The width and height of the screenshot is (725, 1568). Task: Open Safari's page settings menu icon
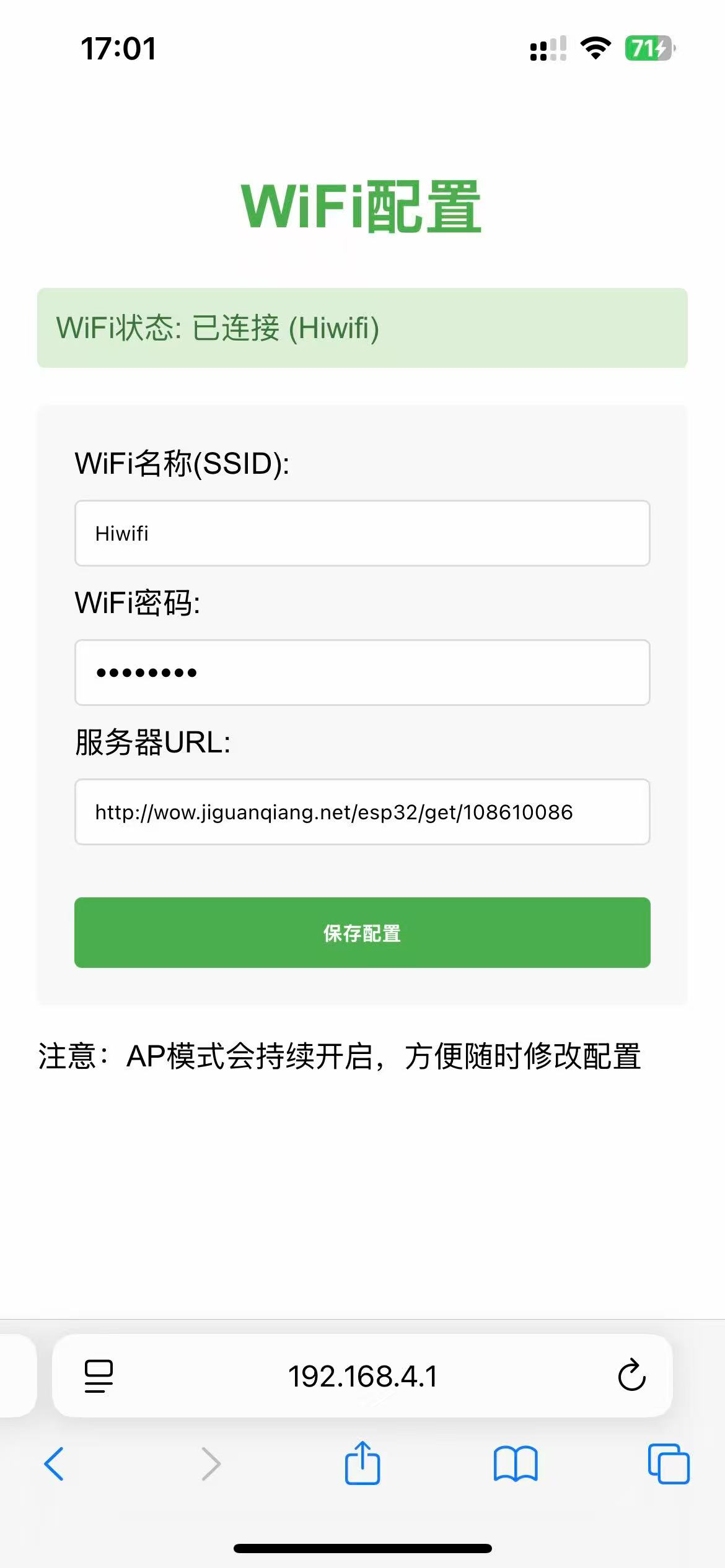[x=99, y=1376]
